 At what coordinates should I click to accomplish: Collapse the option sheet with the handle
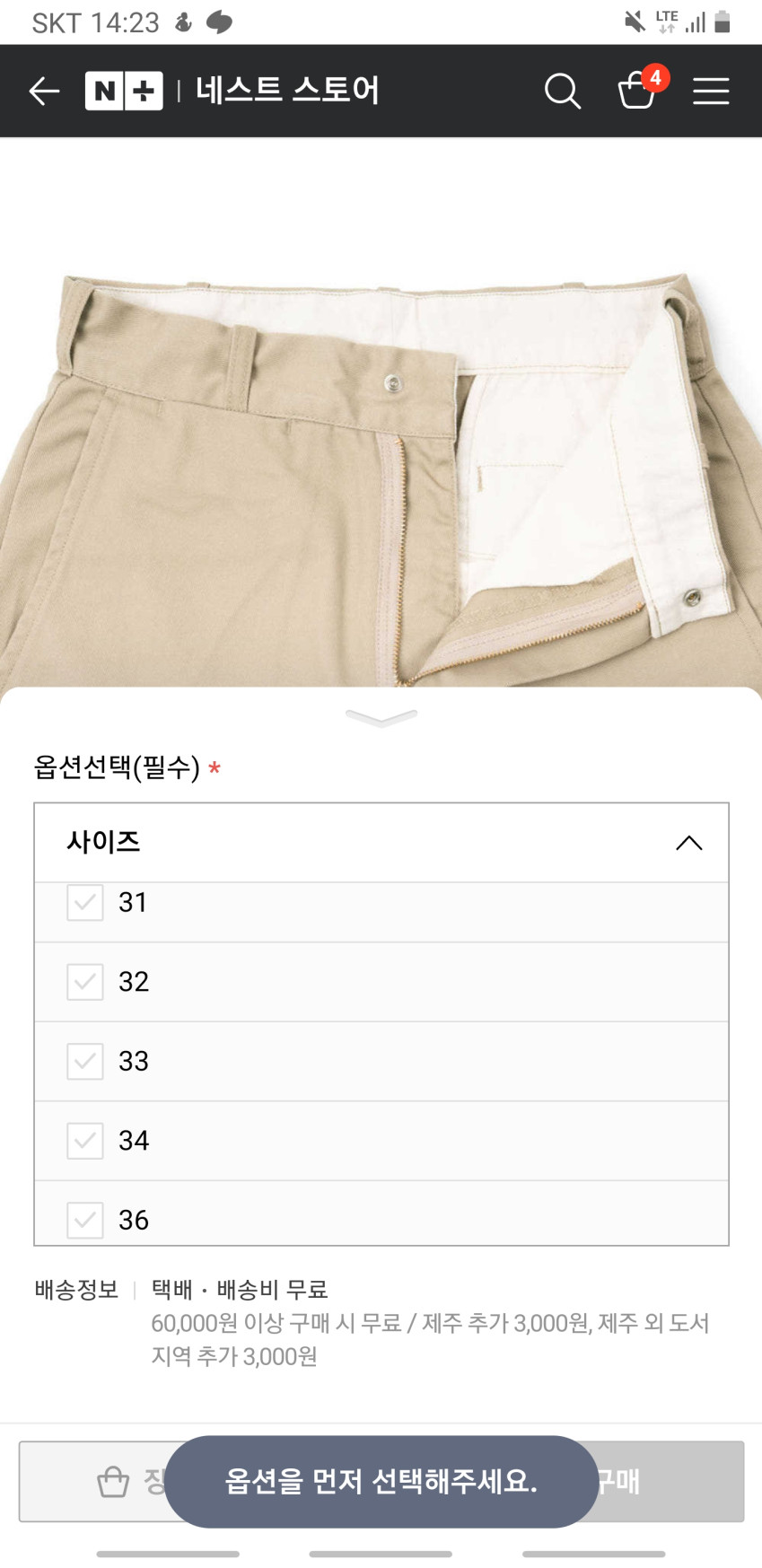381,717
